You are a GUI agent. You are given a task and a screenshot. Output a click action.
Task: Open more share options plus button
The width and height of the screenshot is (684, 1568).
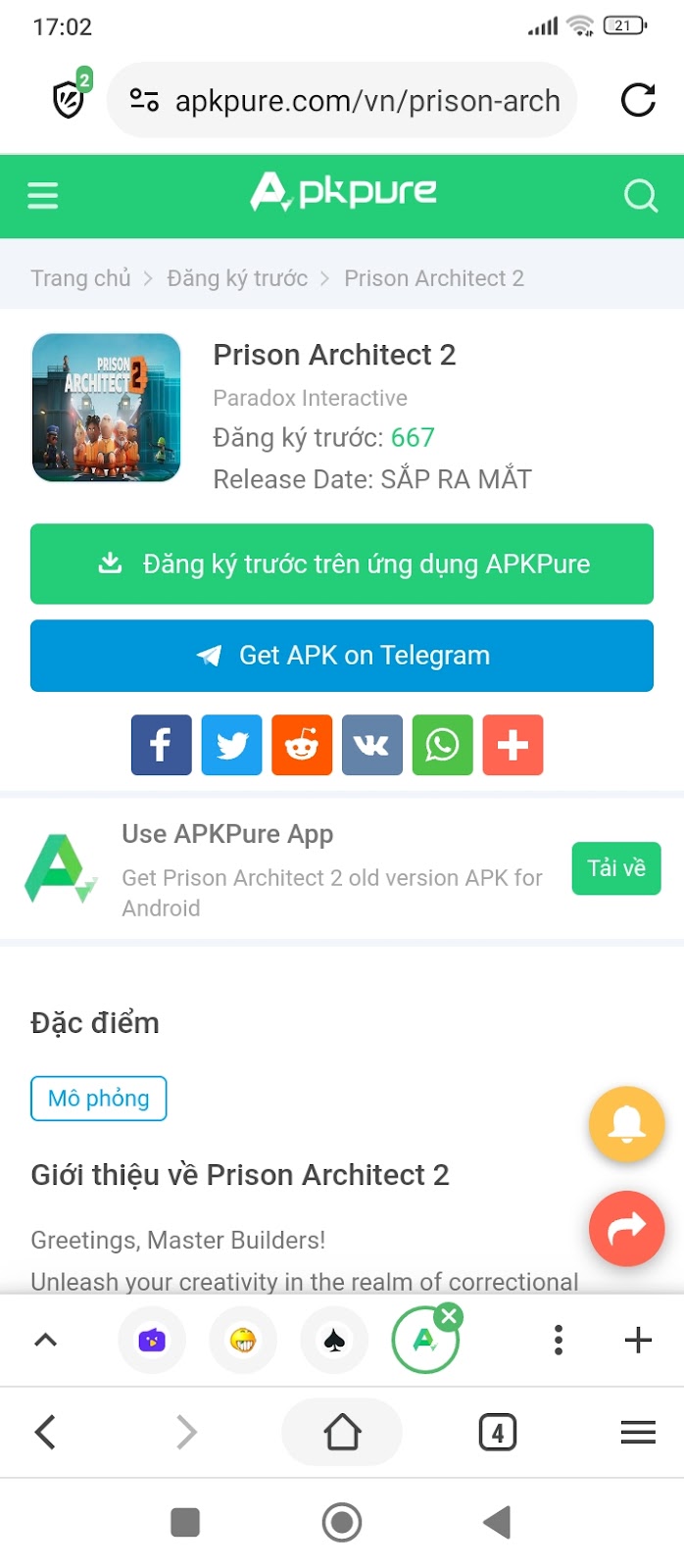[513, 746]
